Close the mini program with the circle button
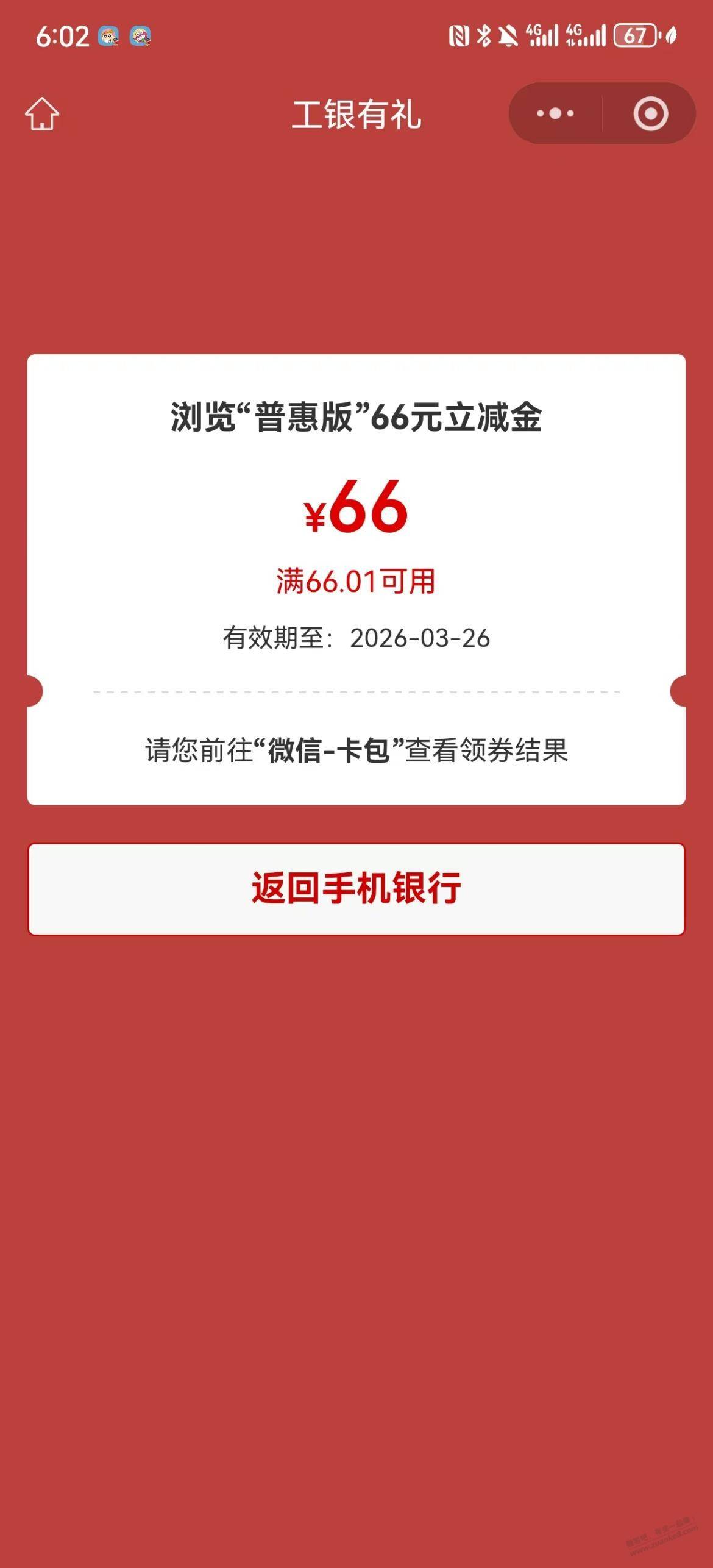 650,114
